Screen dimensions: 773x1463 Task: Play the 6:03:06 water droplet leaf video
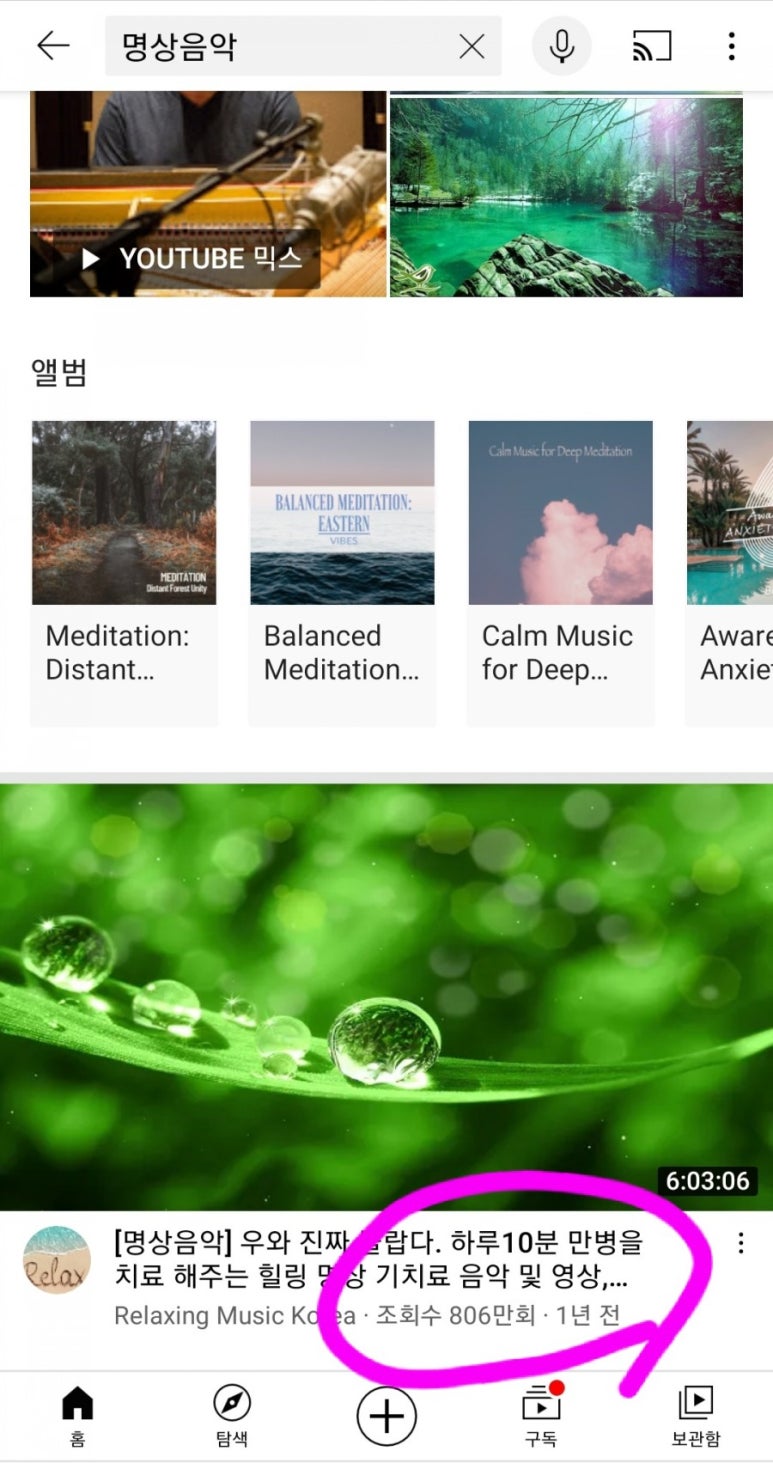[386, 995]
